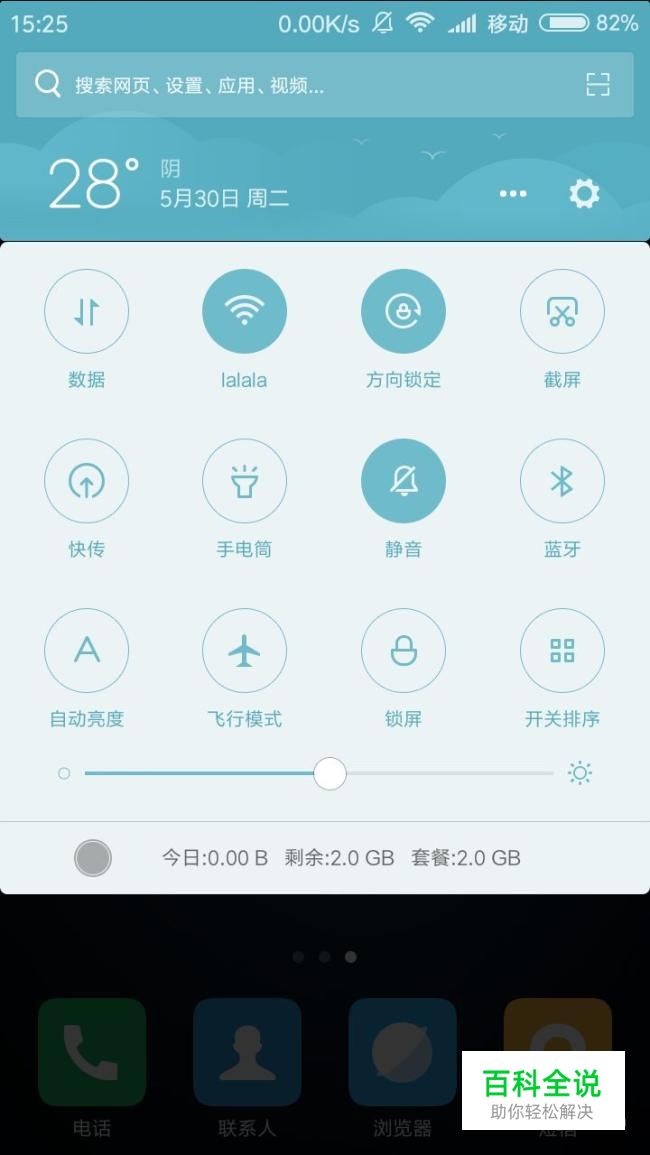The image size is (650, 1155).
Task: Take a screenshot with 截屏
Action: pyautogui.click(x=562, y=312)
